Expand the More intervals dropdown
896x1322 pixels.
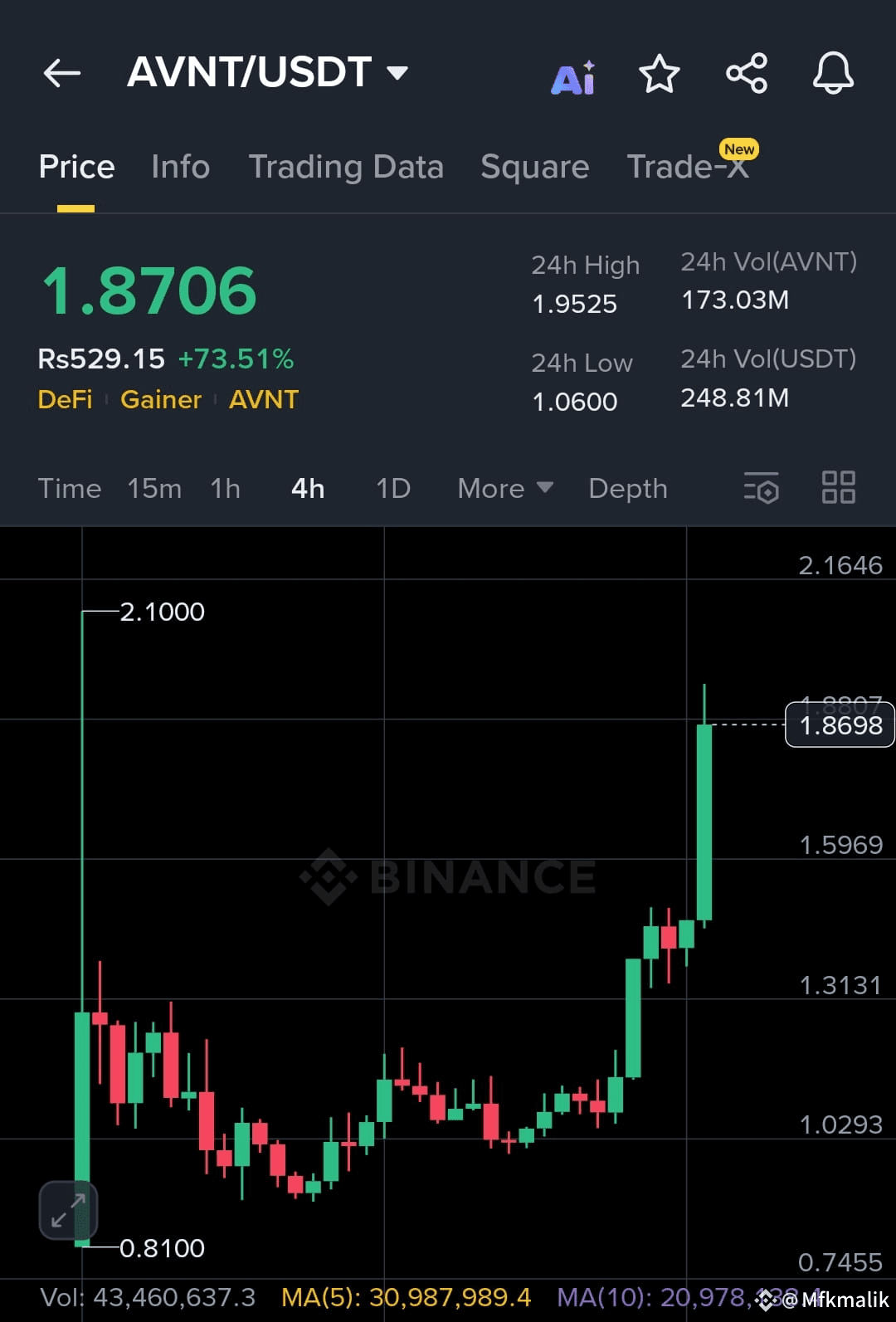coord(505,488)
